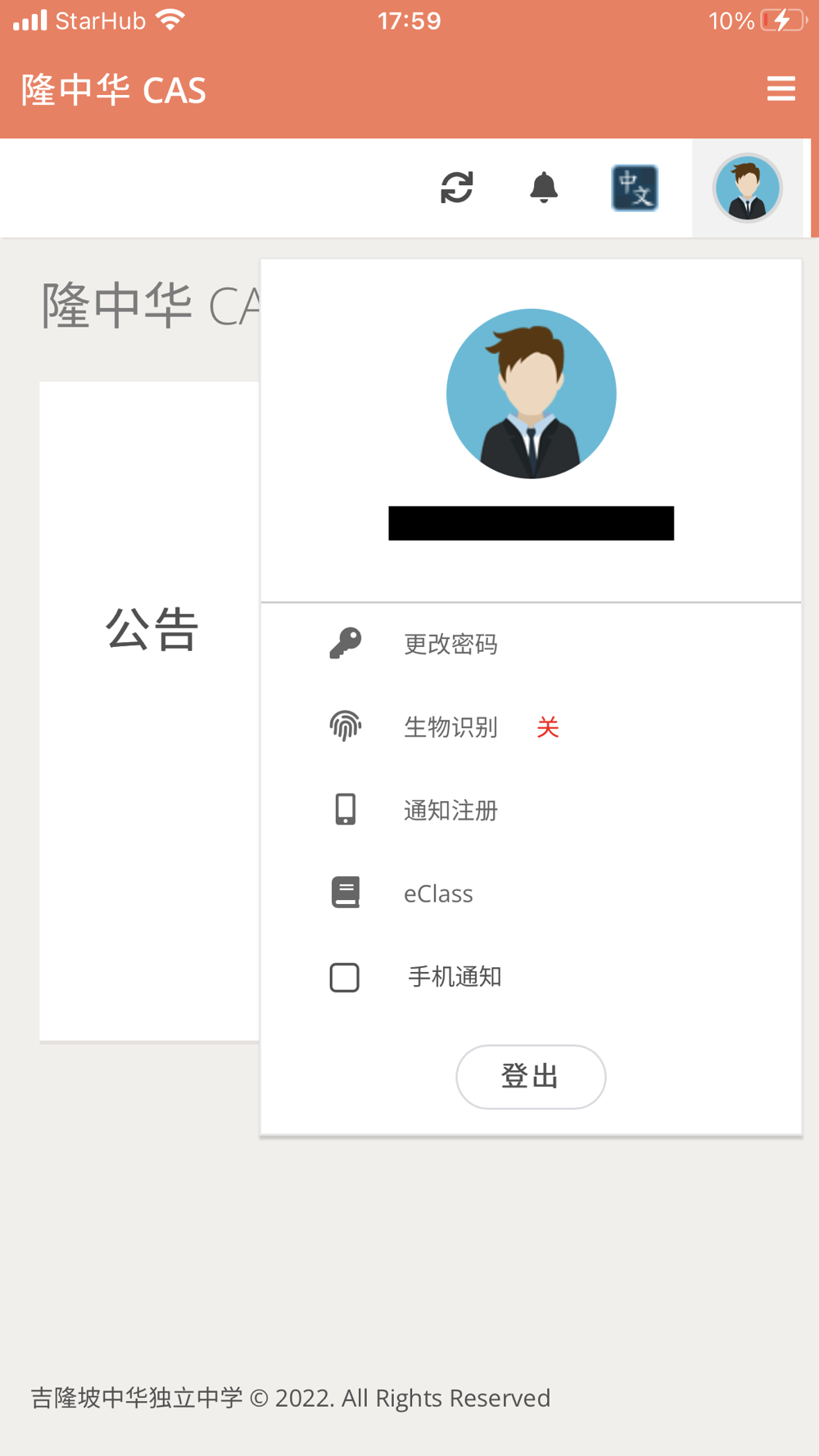Open the notifications bell
The height and width of the screenshot is (1456, 819).
coord(544,188)
